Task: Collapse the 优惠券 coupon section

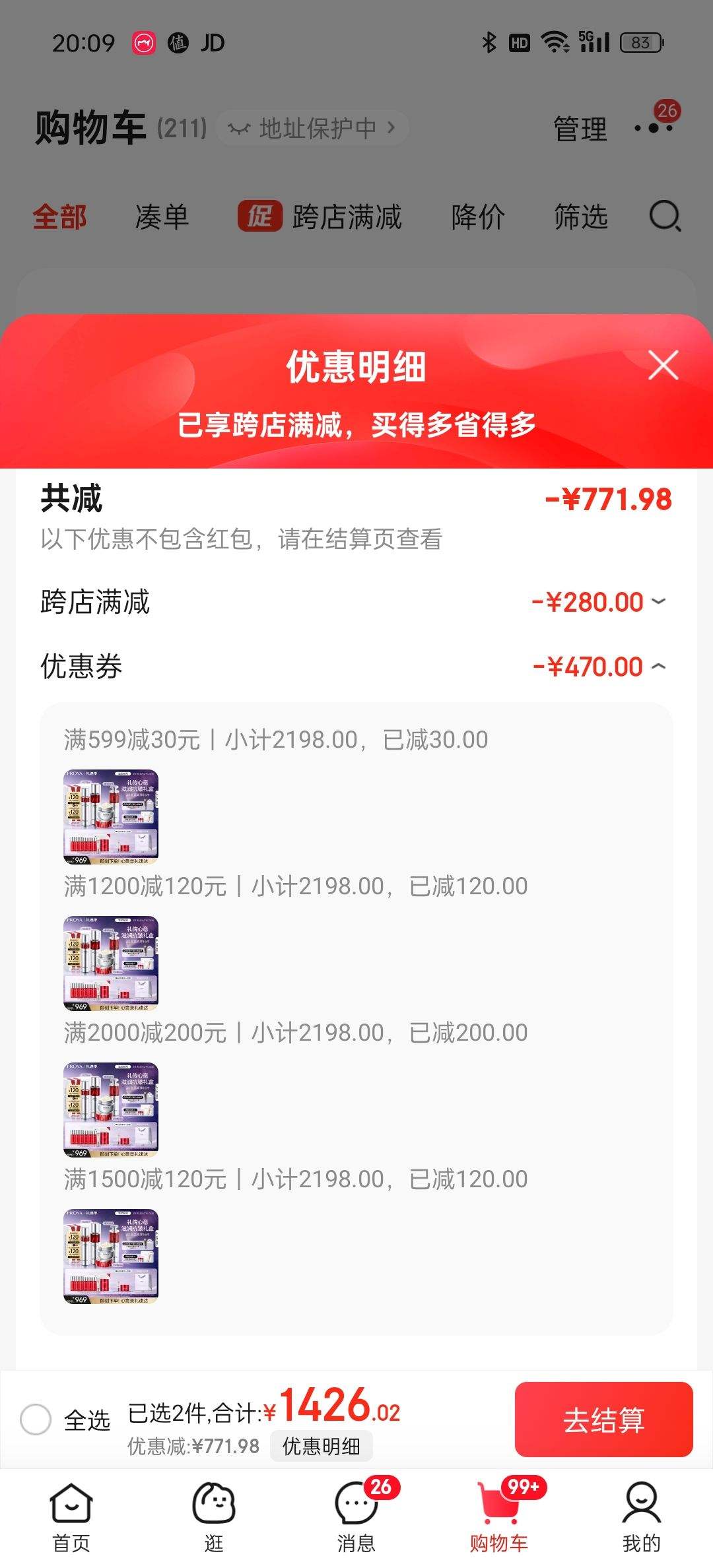Action: (657, 667)
